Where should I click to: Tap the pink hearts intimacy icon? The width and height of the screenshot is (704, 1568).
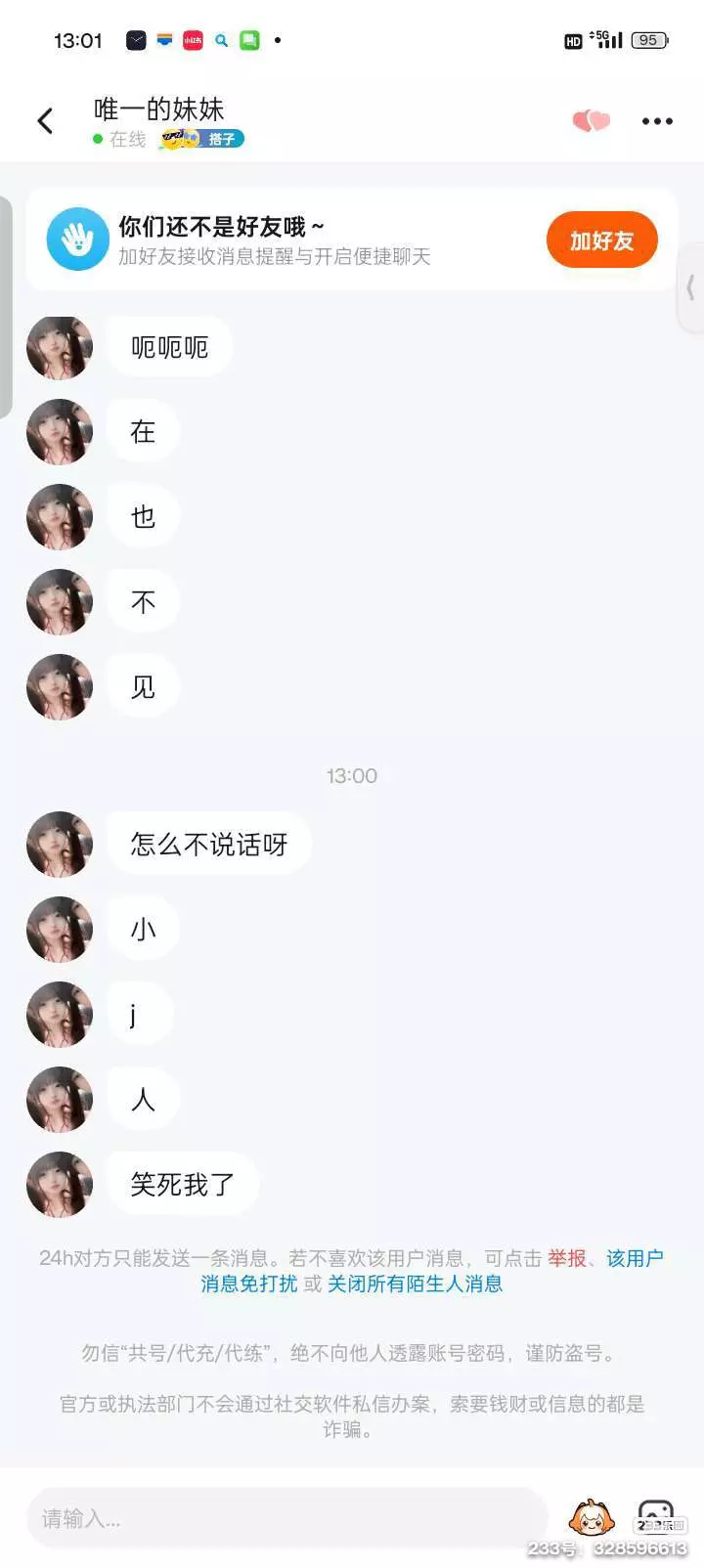pyautogui.click(x=592, y=121)
